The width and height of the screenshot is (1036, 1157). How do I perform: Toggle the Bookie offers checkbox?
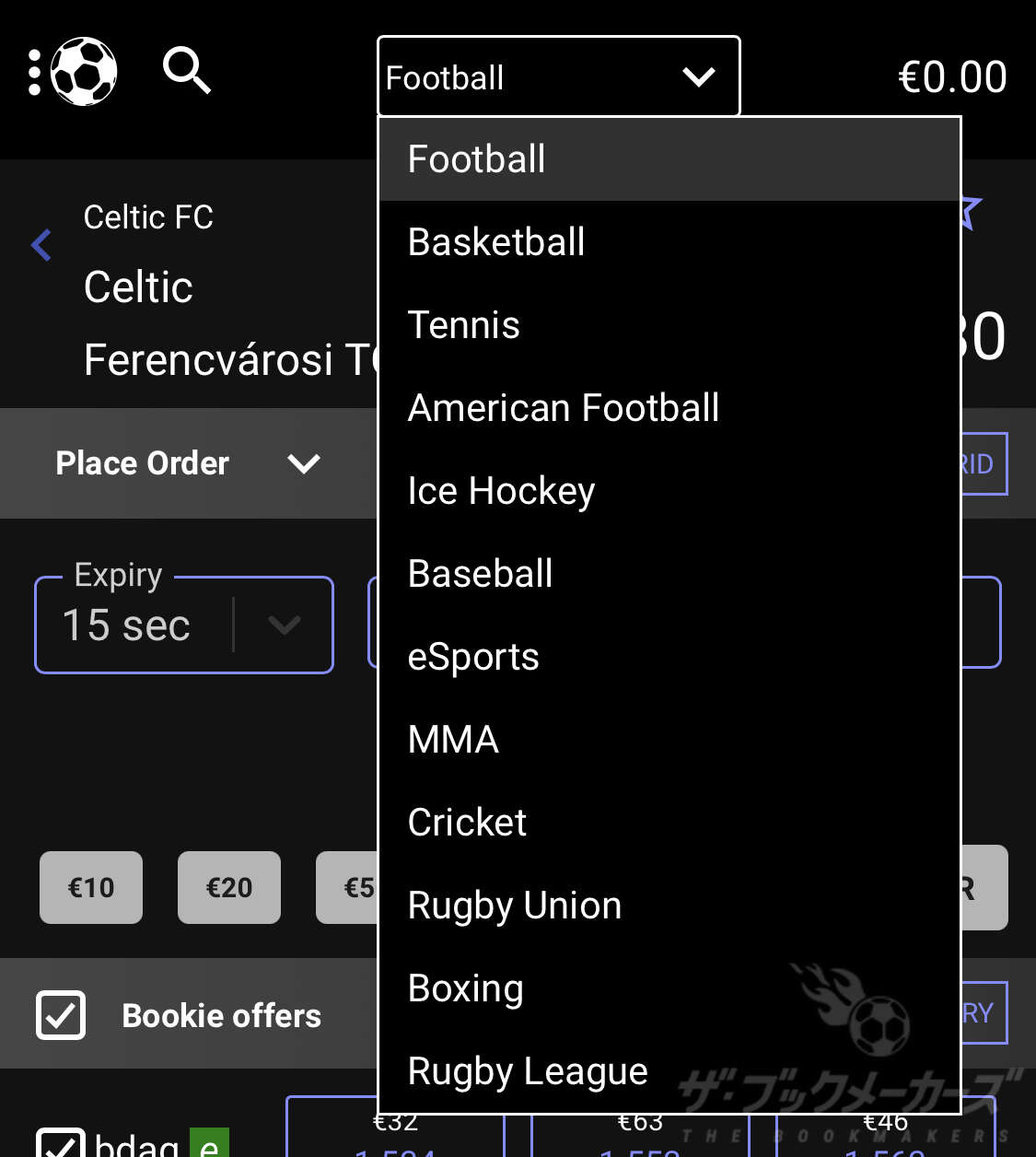click(61, 1015)
